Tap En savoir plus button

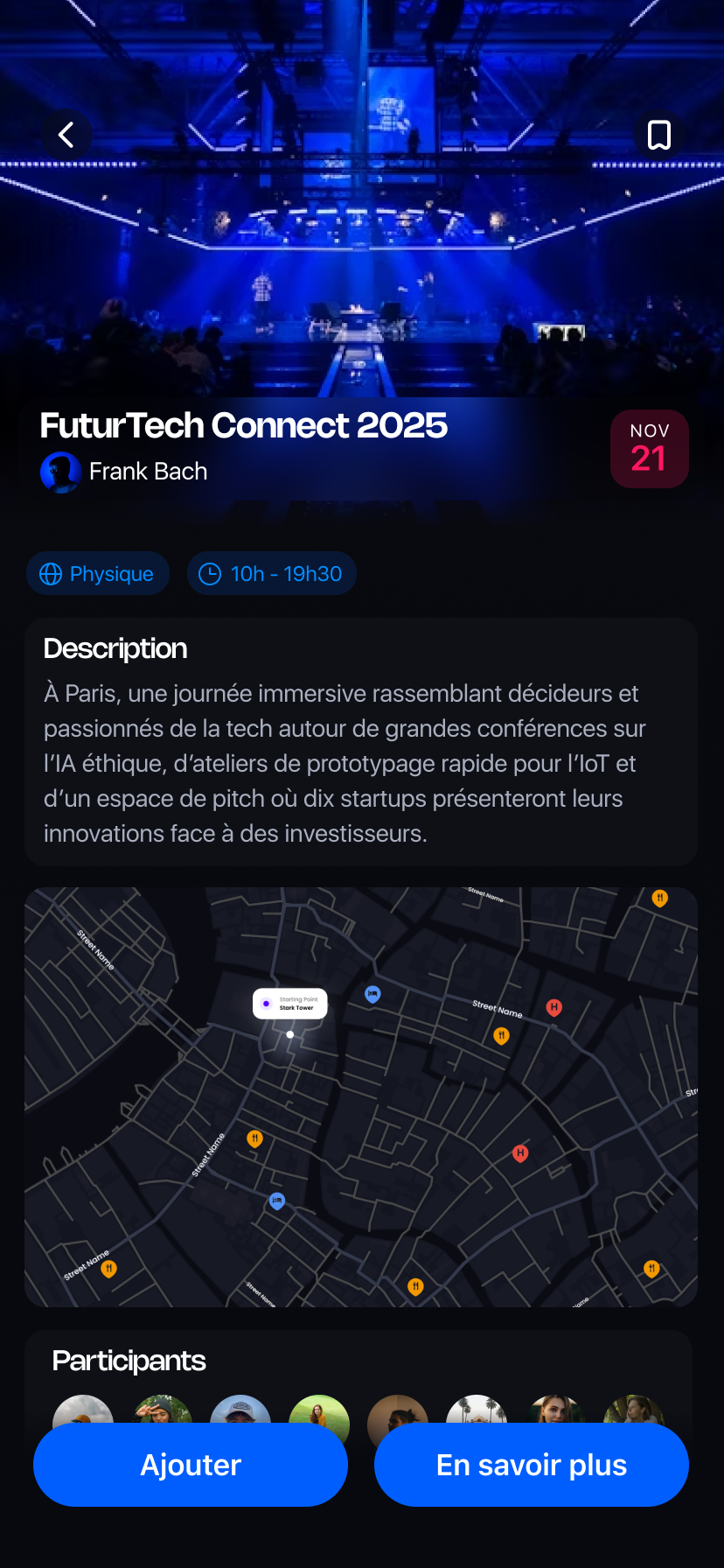(x=531, y=1464)
